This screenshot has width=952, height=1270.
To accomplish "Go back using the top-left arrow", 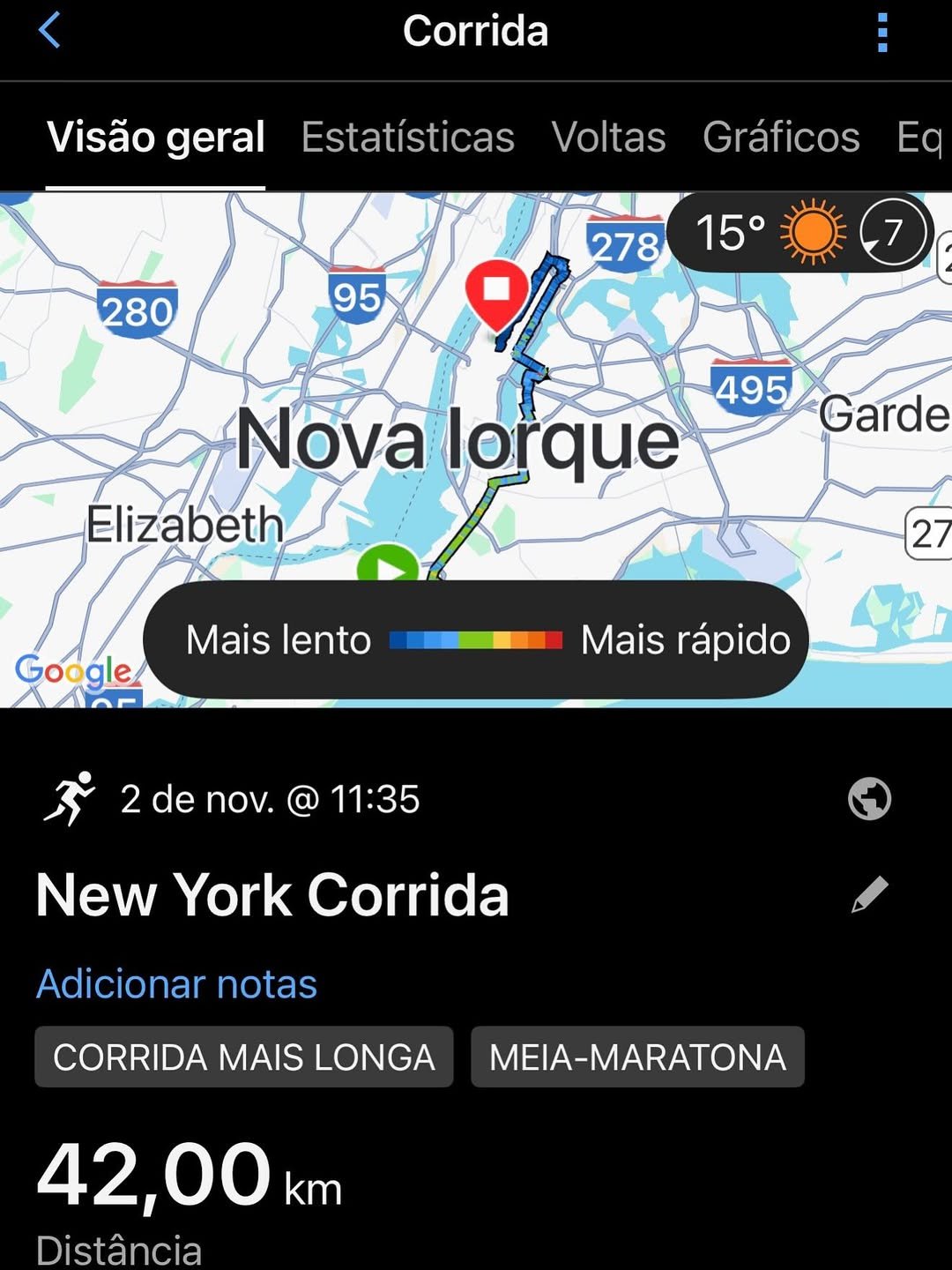I will coord(49,31).
